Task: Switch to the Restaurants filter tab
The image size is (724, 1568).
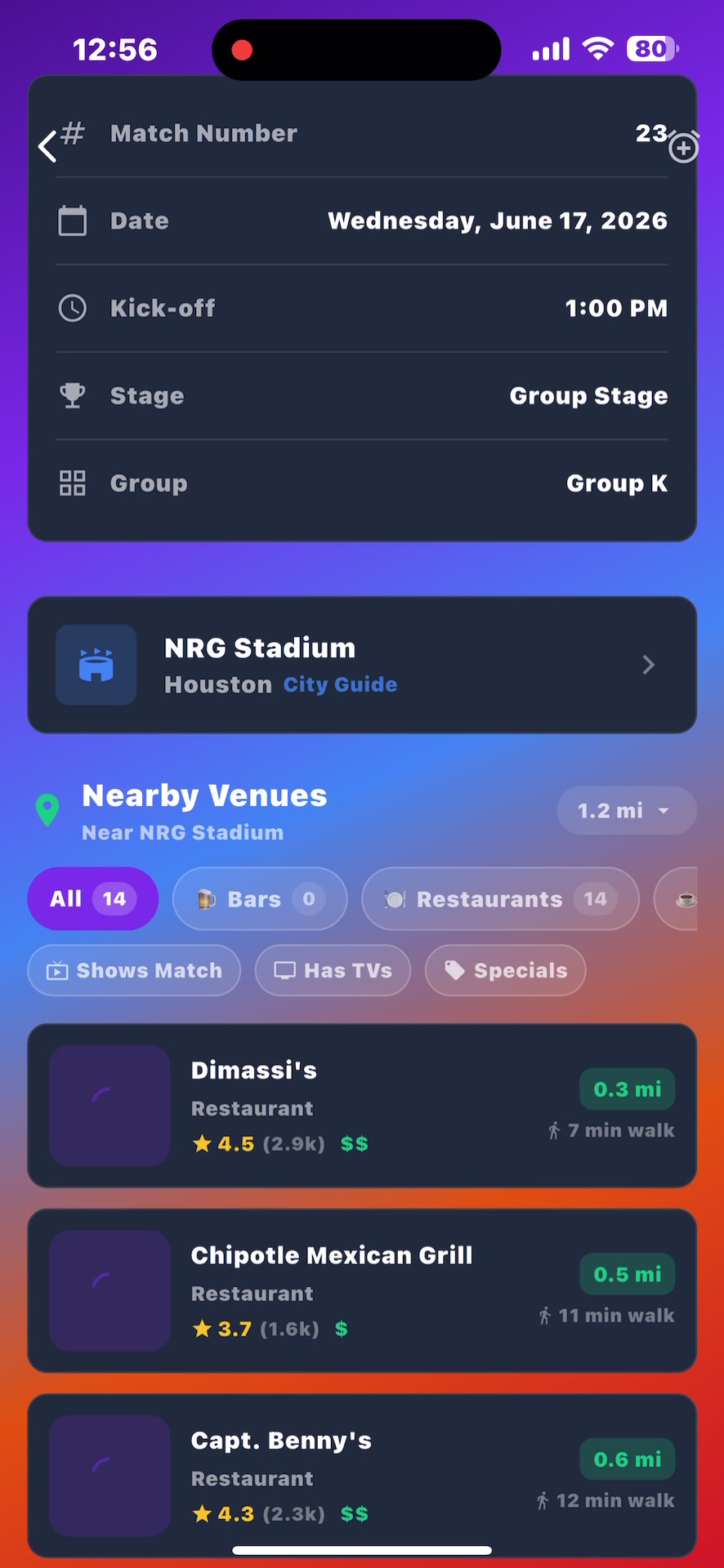Action: [x=499, y=898]
